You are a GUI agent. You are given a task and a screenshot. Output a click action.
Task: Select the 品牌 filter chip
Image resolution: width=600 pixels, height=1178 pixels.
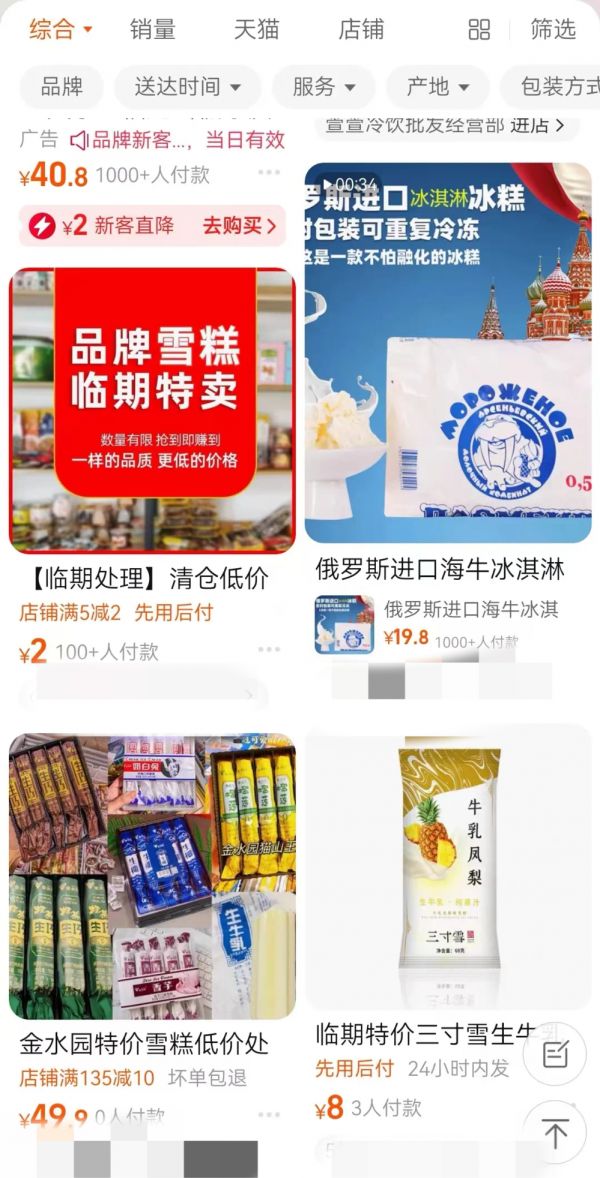pos(62,87)
